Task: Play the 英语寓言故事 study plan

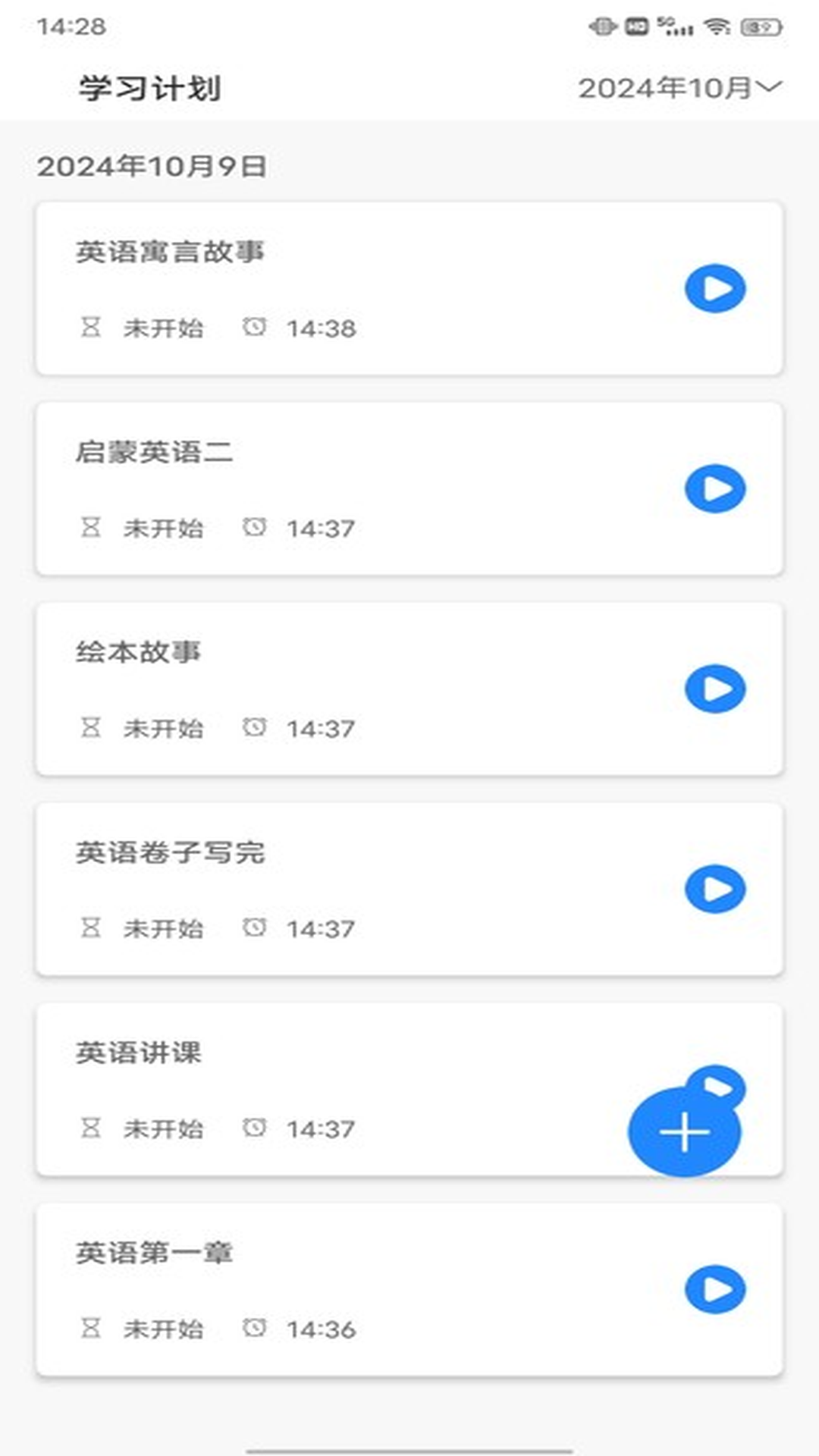Action: 714,288
